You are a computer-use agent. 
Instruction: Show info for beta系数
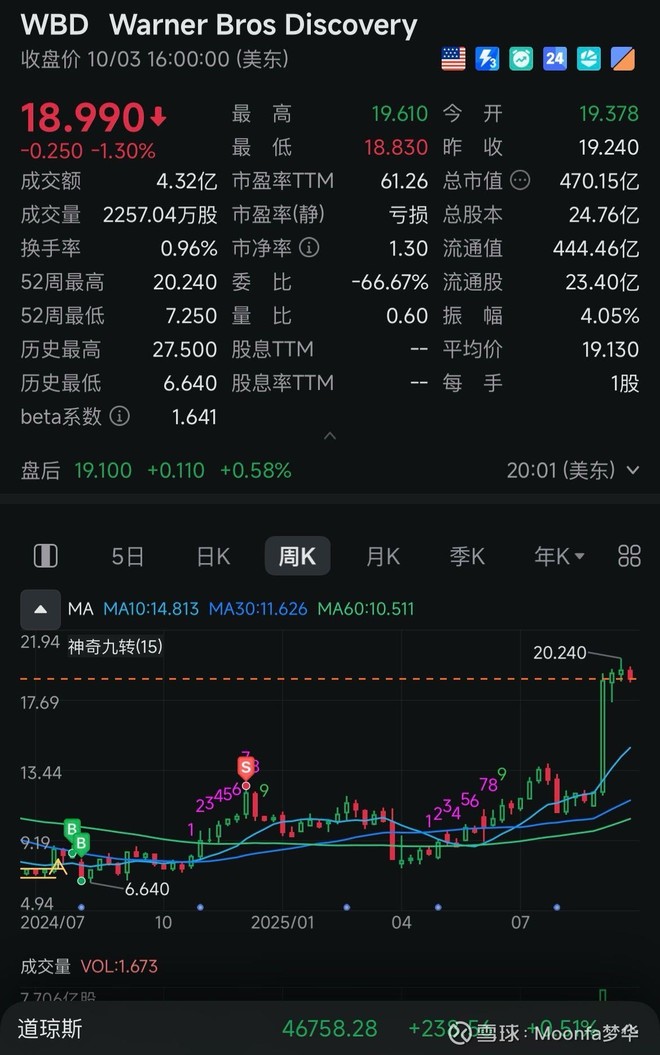pos(119,416)
